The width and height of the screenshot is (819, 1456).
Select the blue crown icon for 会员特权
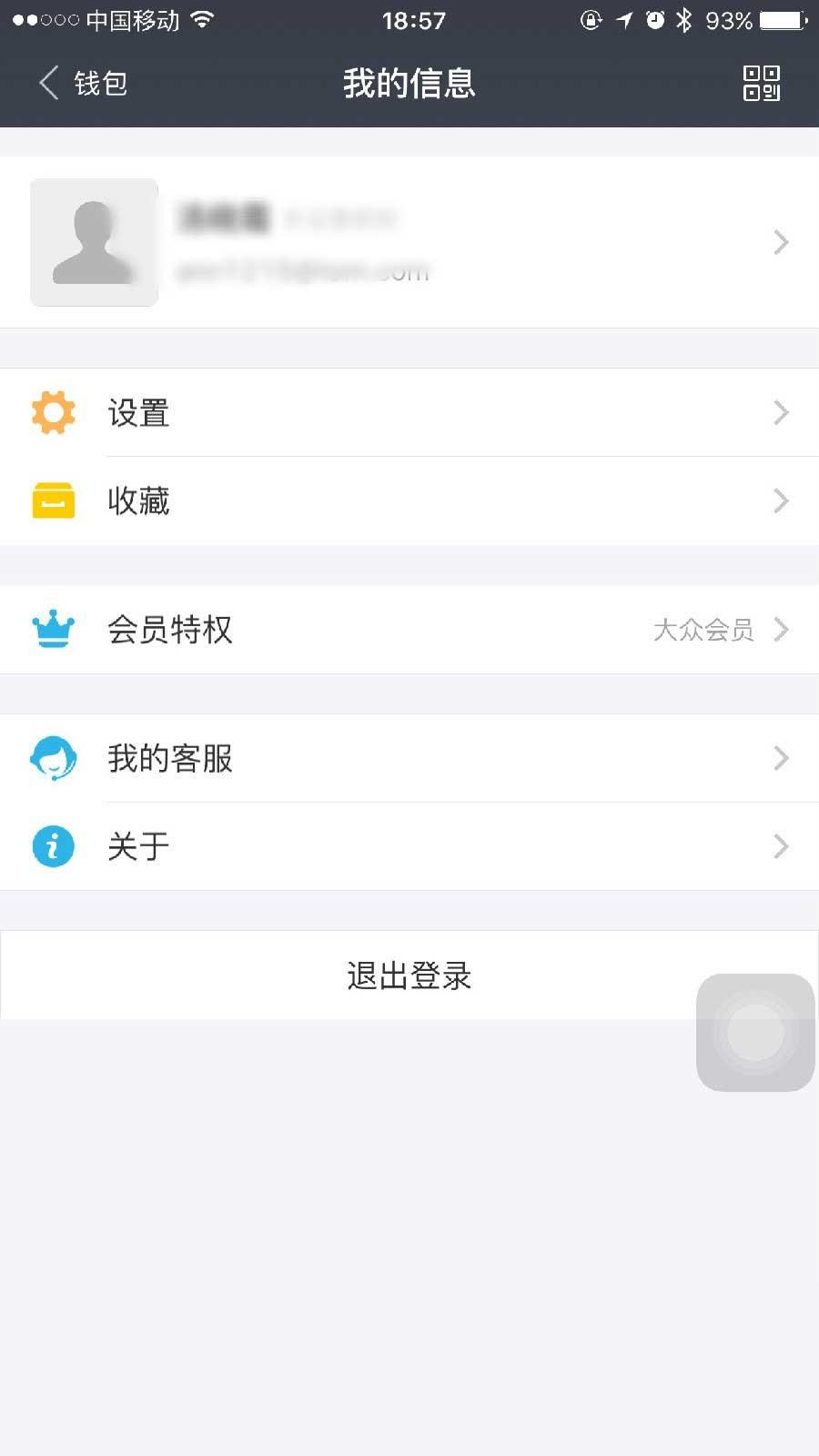coord(53,628)
